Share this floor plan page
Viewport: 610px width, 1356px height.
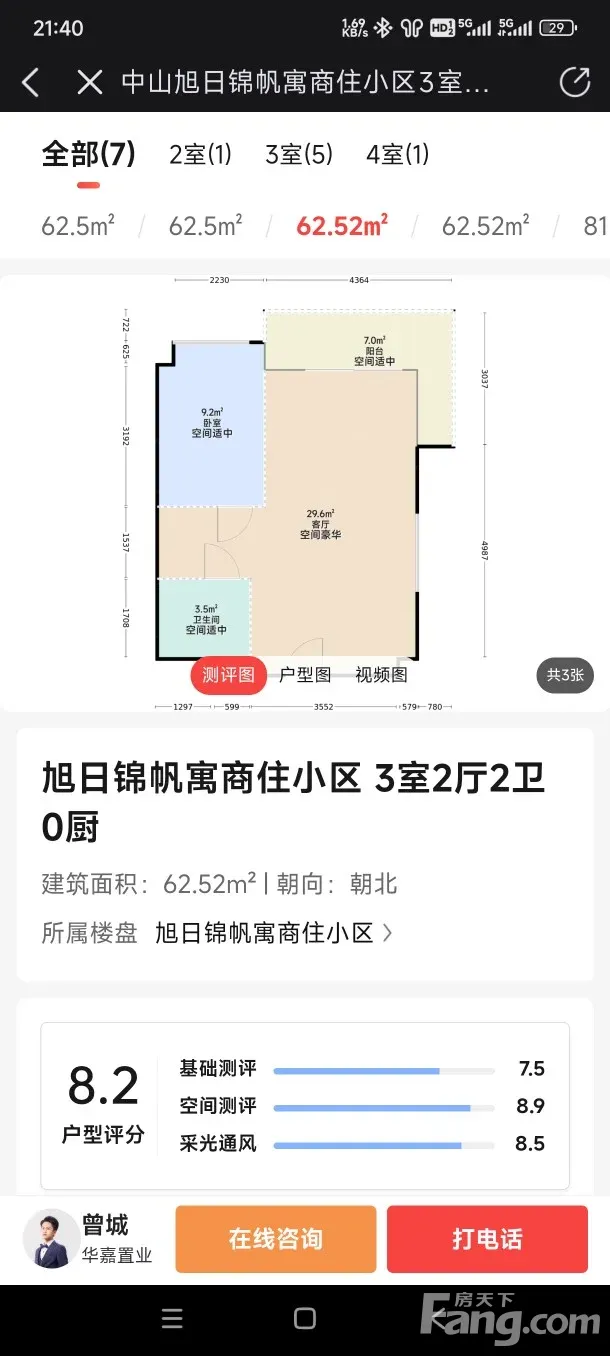click(574, 82)
